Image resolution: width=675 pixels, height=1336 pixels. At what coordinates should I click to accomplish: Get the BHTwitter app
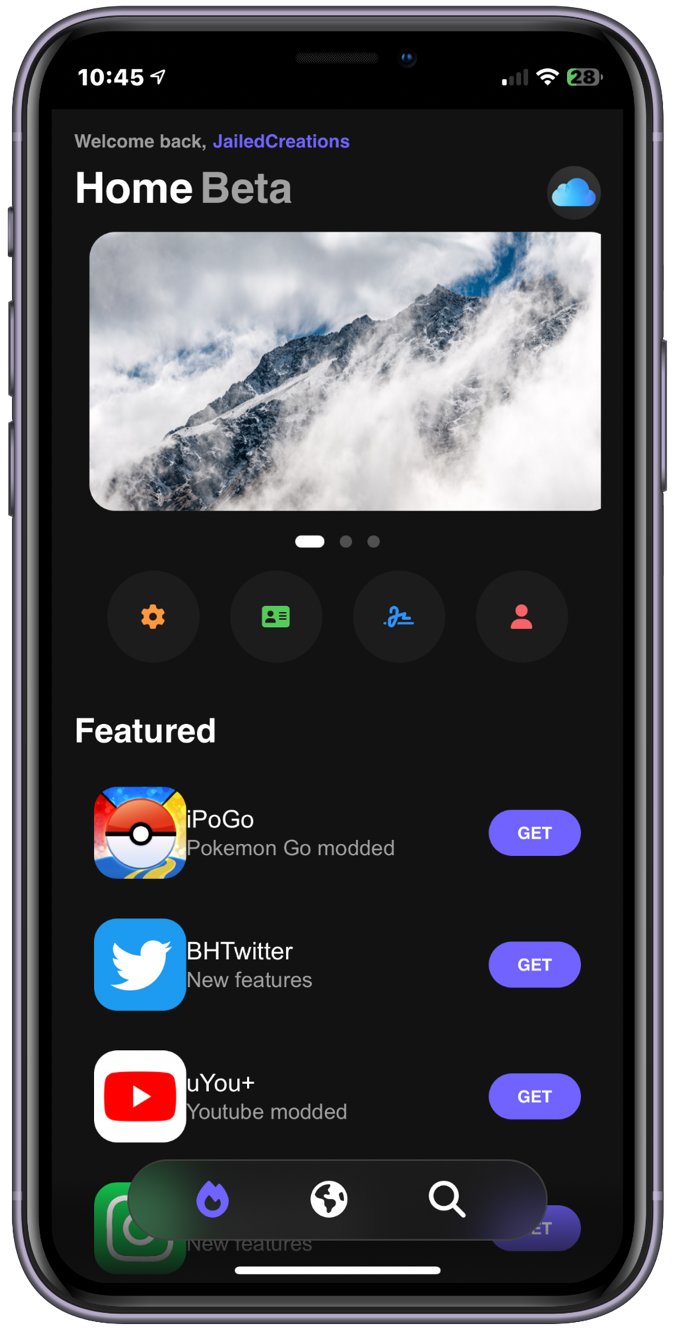pyautogui.click(x=534, y=965)
